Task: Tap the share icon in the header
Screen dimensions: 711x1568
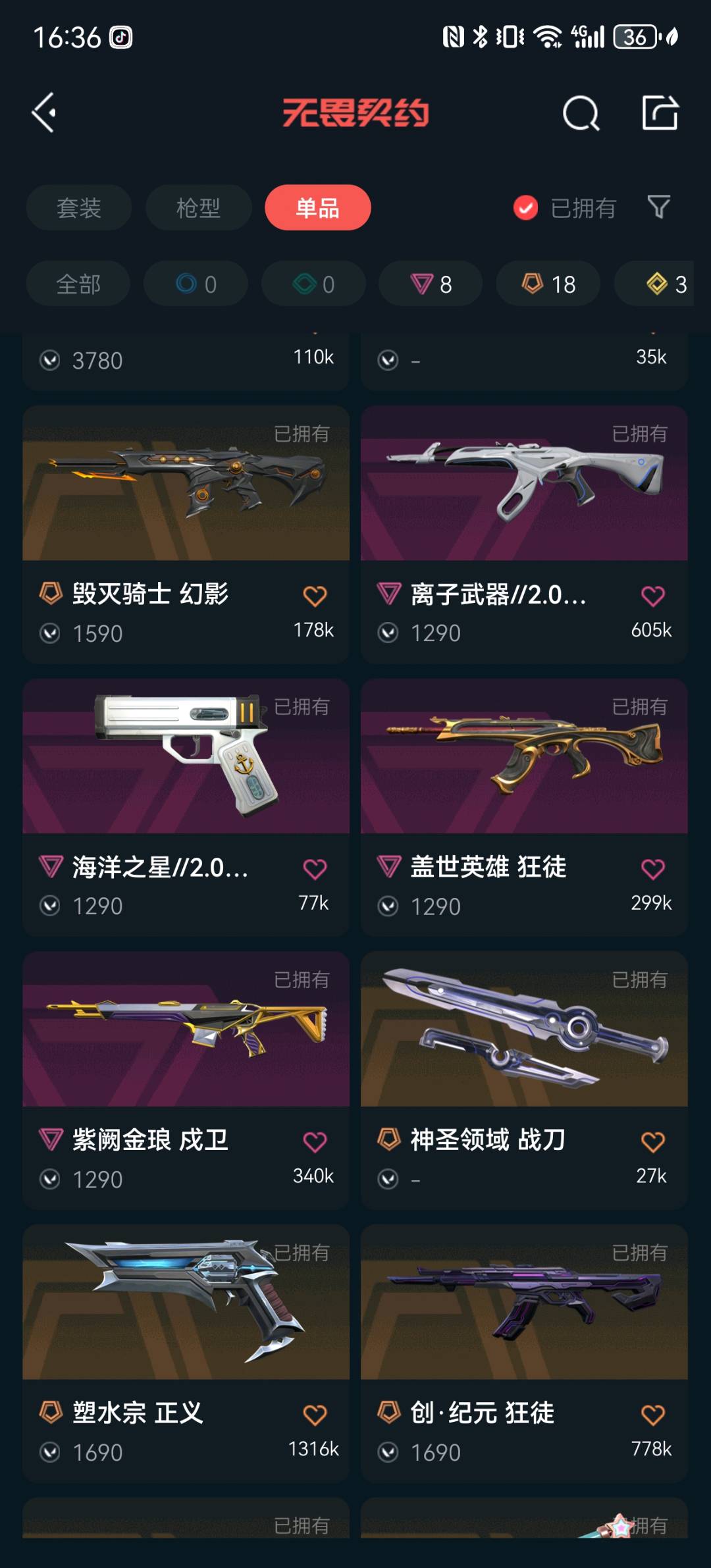Action: pyautogui.click(x=660, y=113)
